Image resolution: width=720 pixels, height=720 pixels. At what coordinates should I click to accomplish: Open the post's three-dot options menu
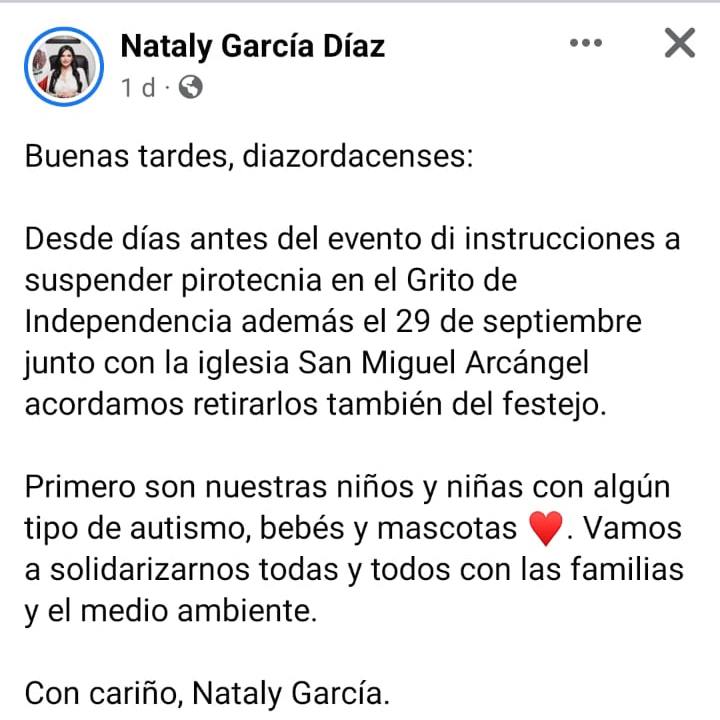pyautogui.click(x=585, y=43)
